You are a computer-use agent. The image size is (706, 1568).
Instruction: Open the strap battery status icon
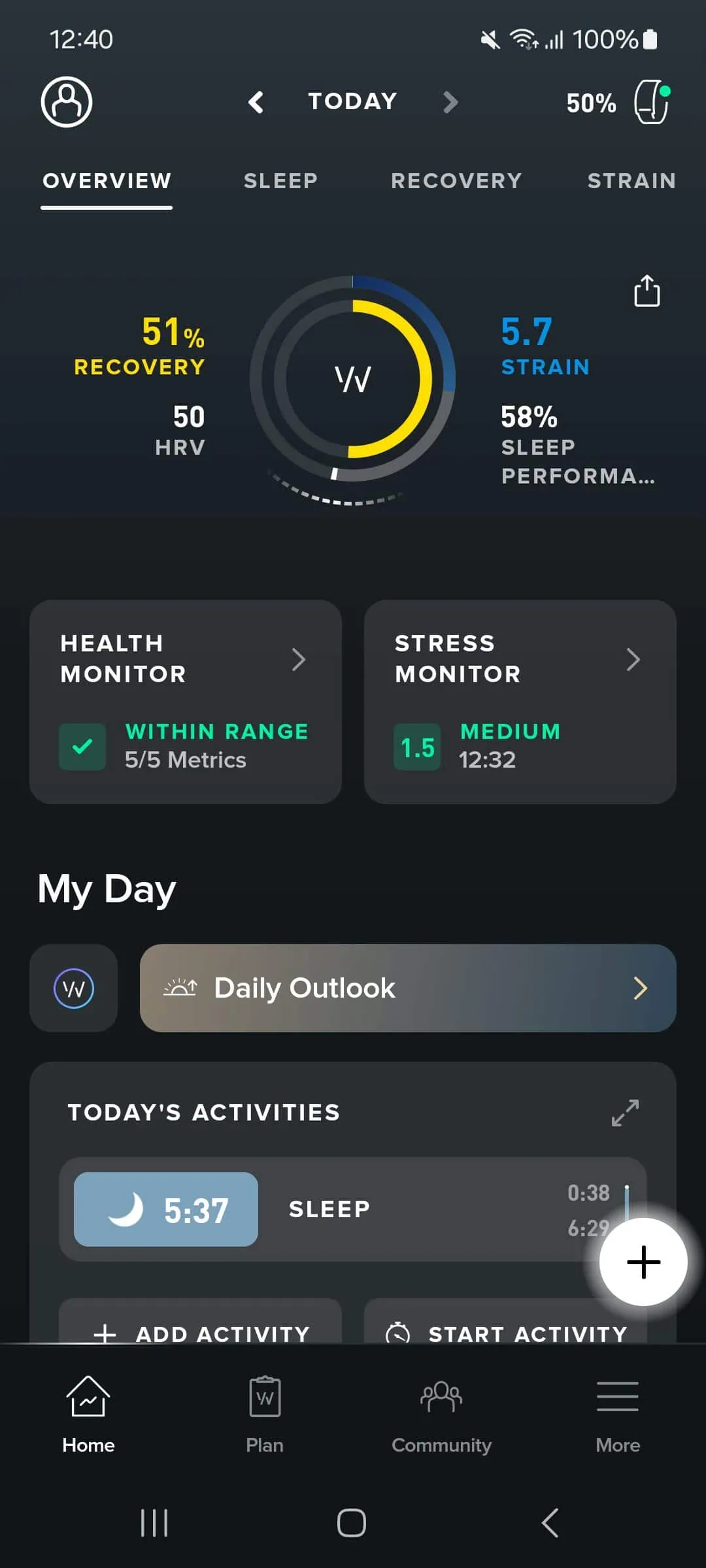coord(651,102)
